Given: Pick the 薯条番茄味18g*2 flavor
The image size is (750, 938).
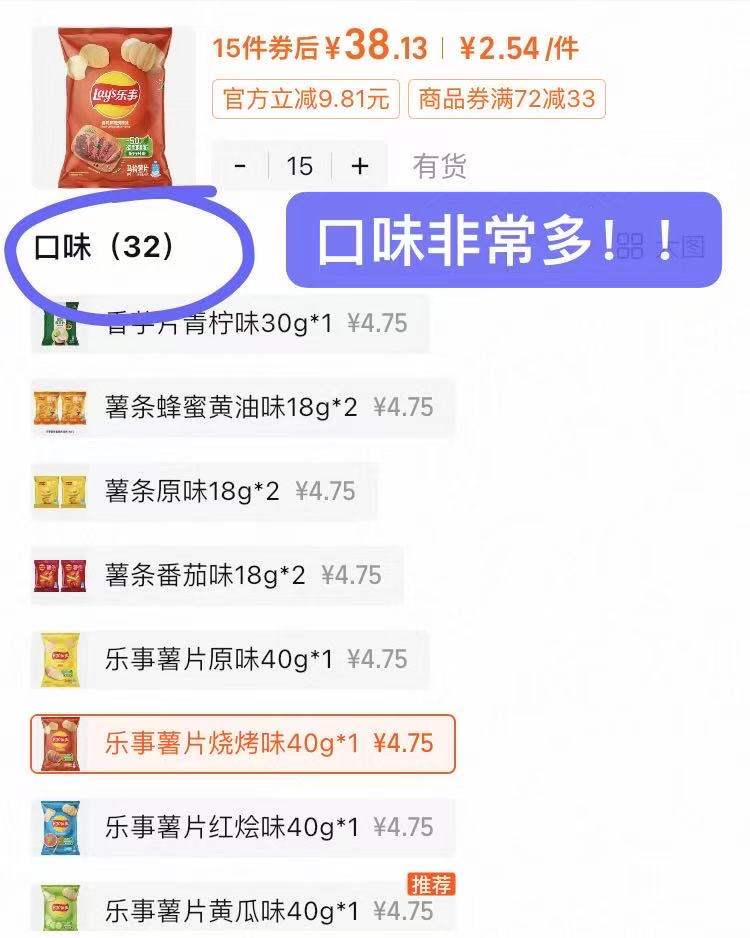Looking at the screenshot, I should coord(217,575).
